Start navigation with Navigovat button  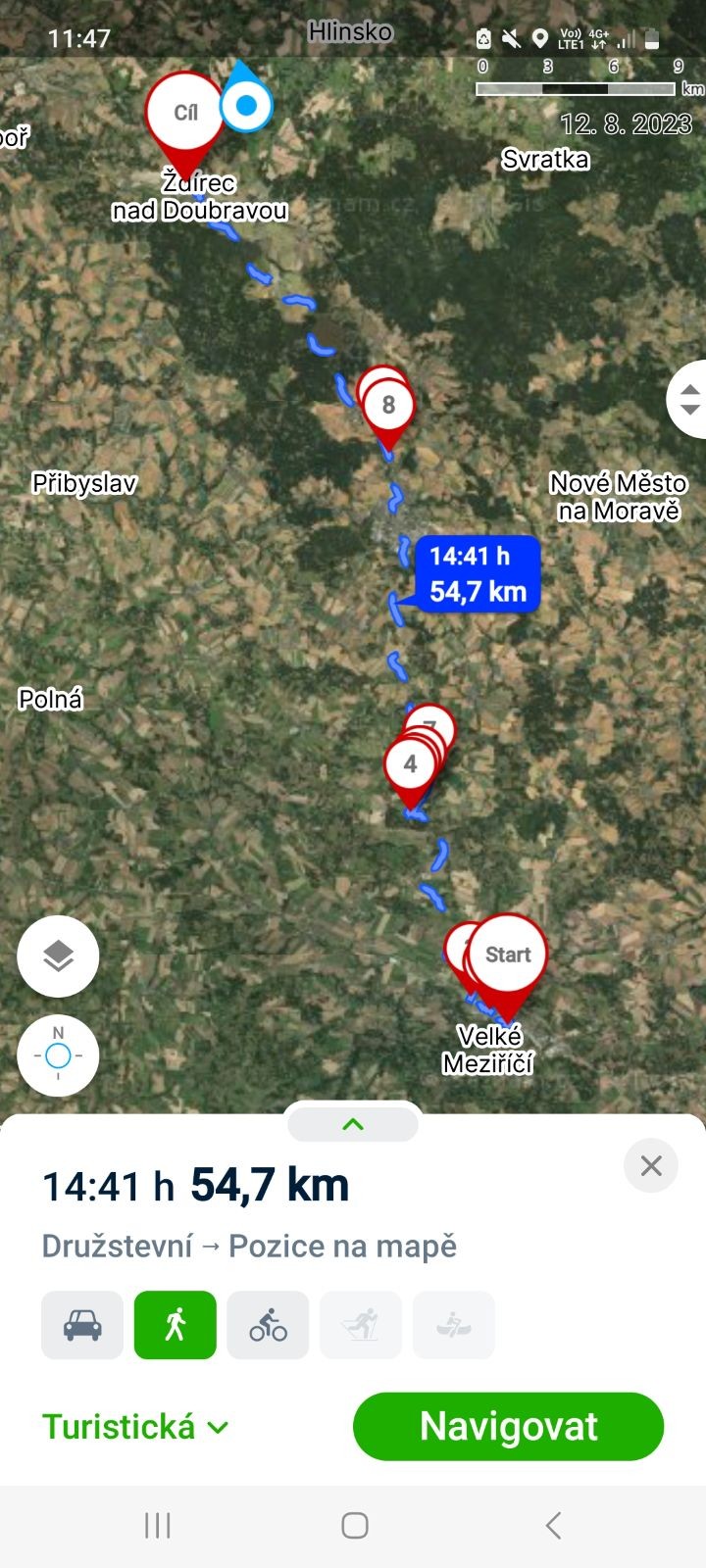pos(508,1427)
